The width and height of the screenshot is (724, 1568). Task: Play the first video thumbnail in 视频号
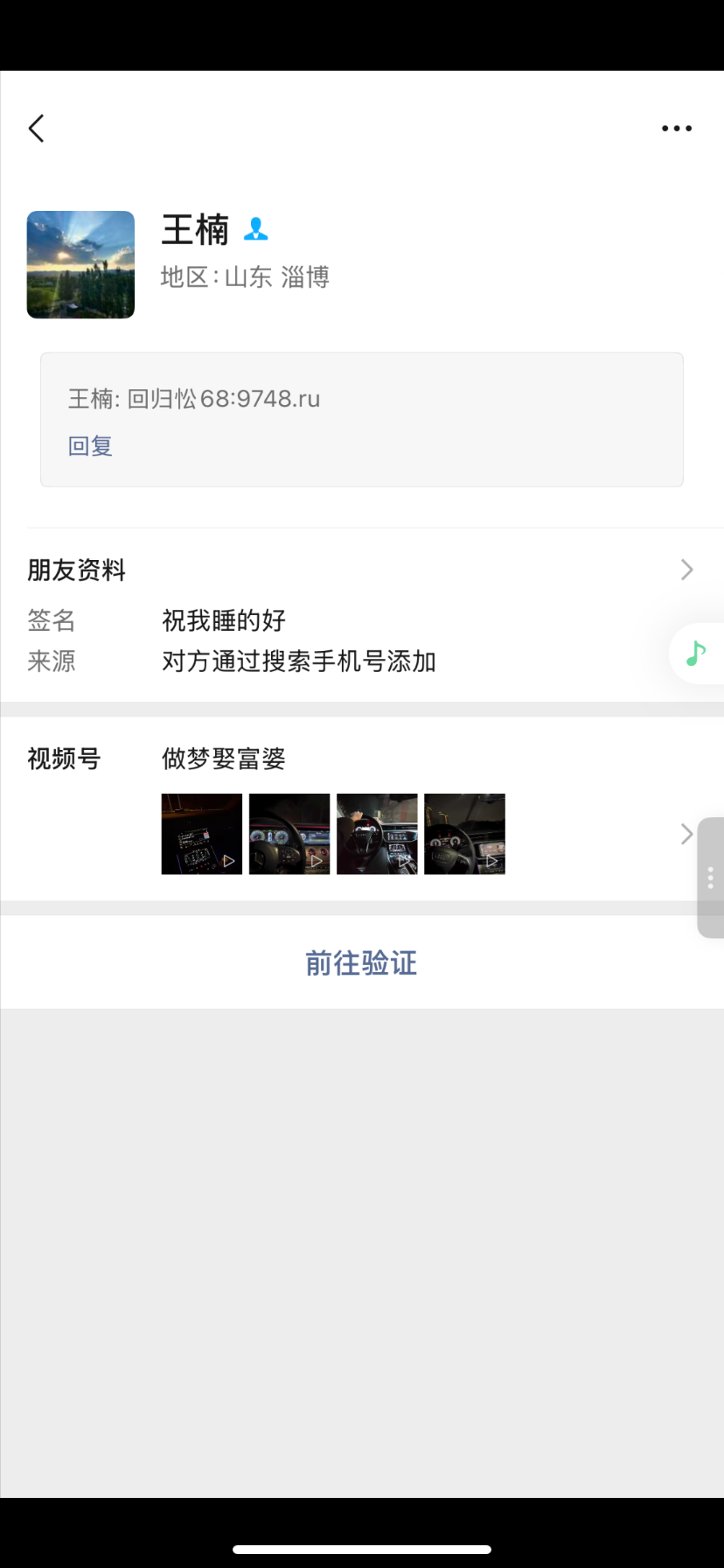[x=202, y=834]
